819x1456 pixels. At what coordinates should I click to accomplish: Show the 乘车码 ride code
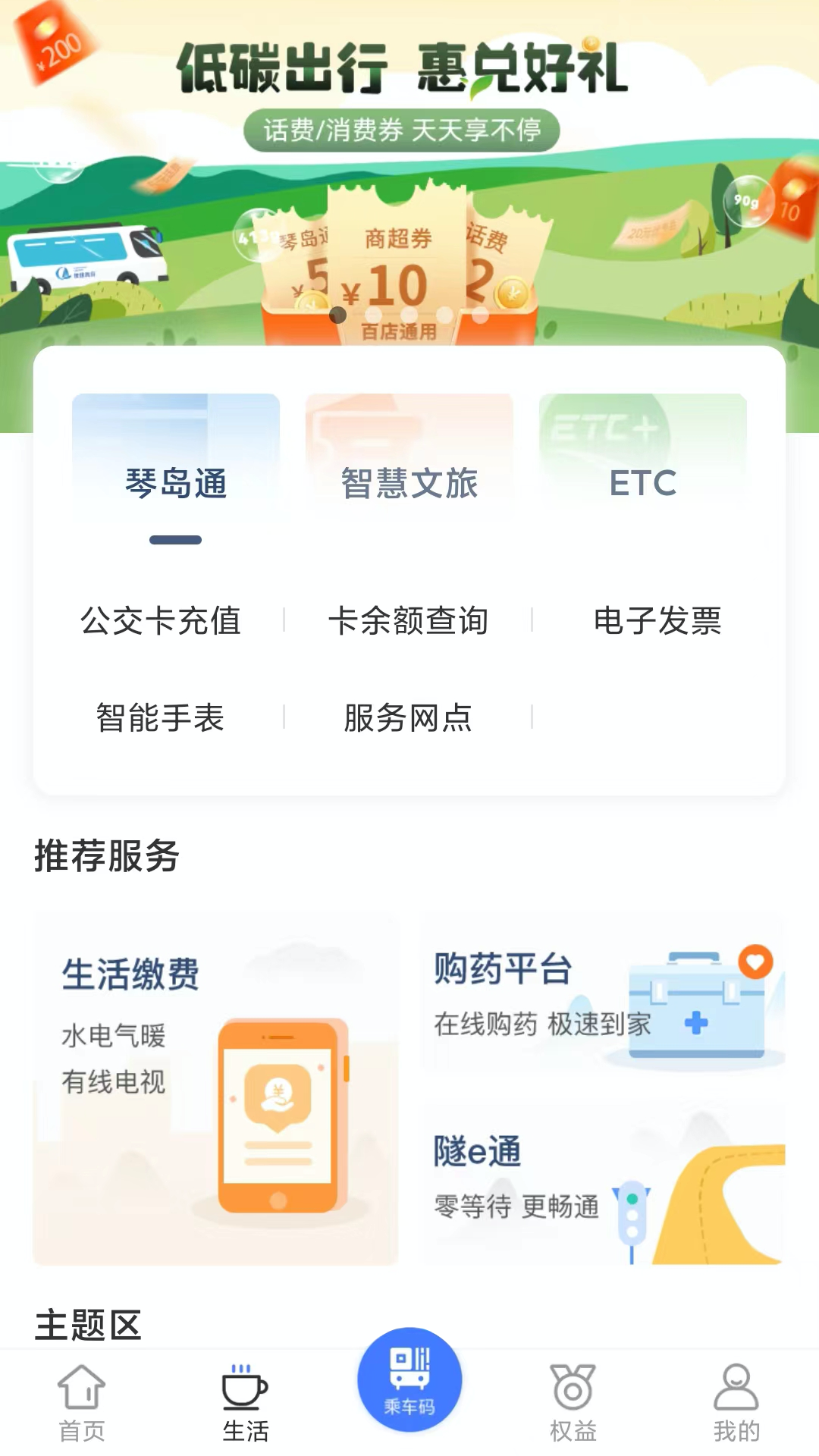(409, 1380)
